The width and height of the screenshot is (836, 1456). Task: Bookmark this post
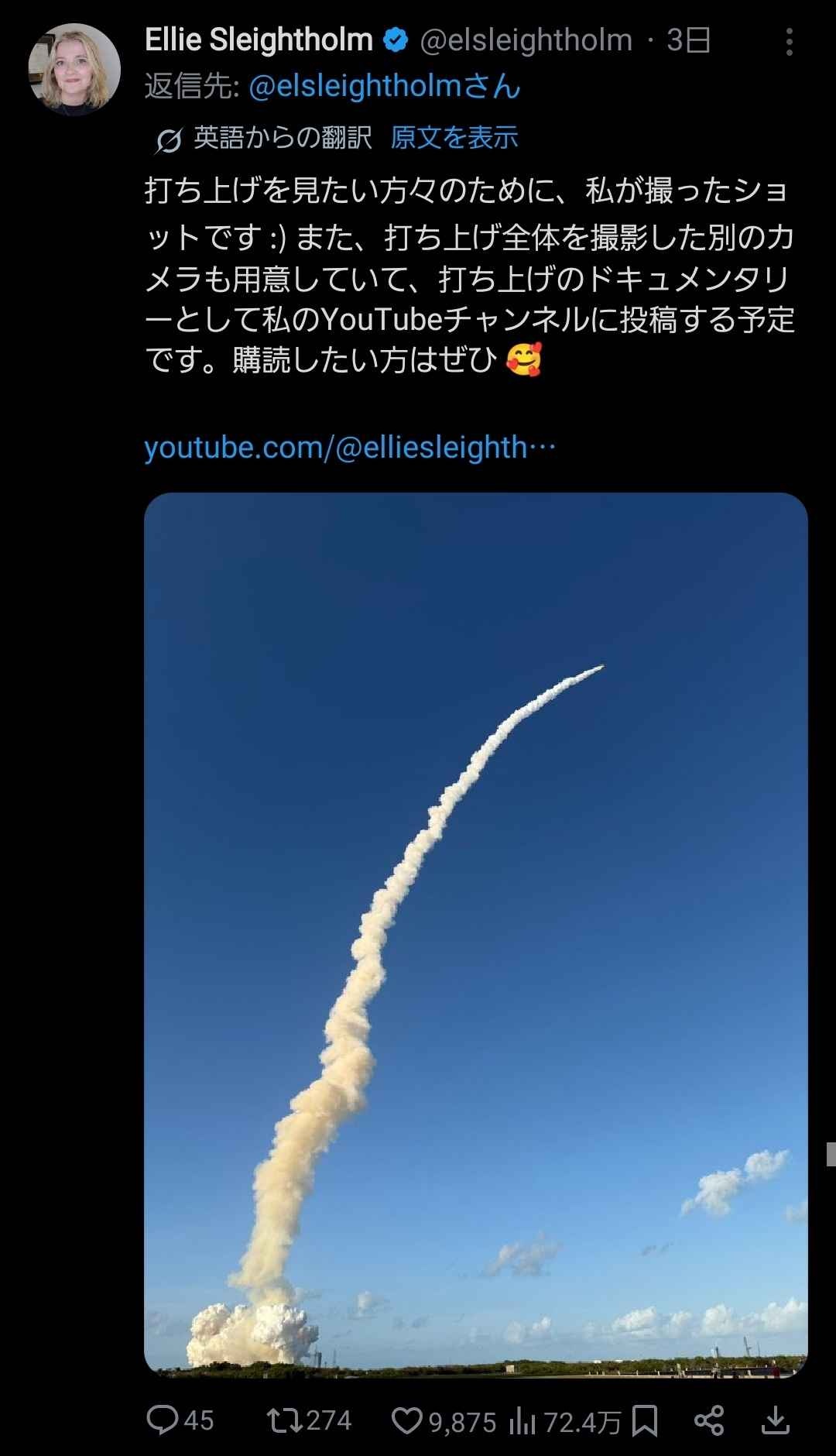pyautogui.click(x=645, y=1420)
